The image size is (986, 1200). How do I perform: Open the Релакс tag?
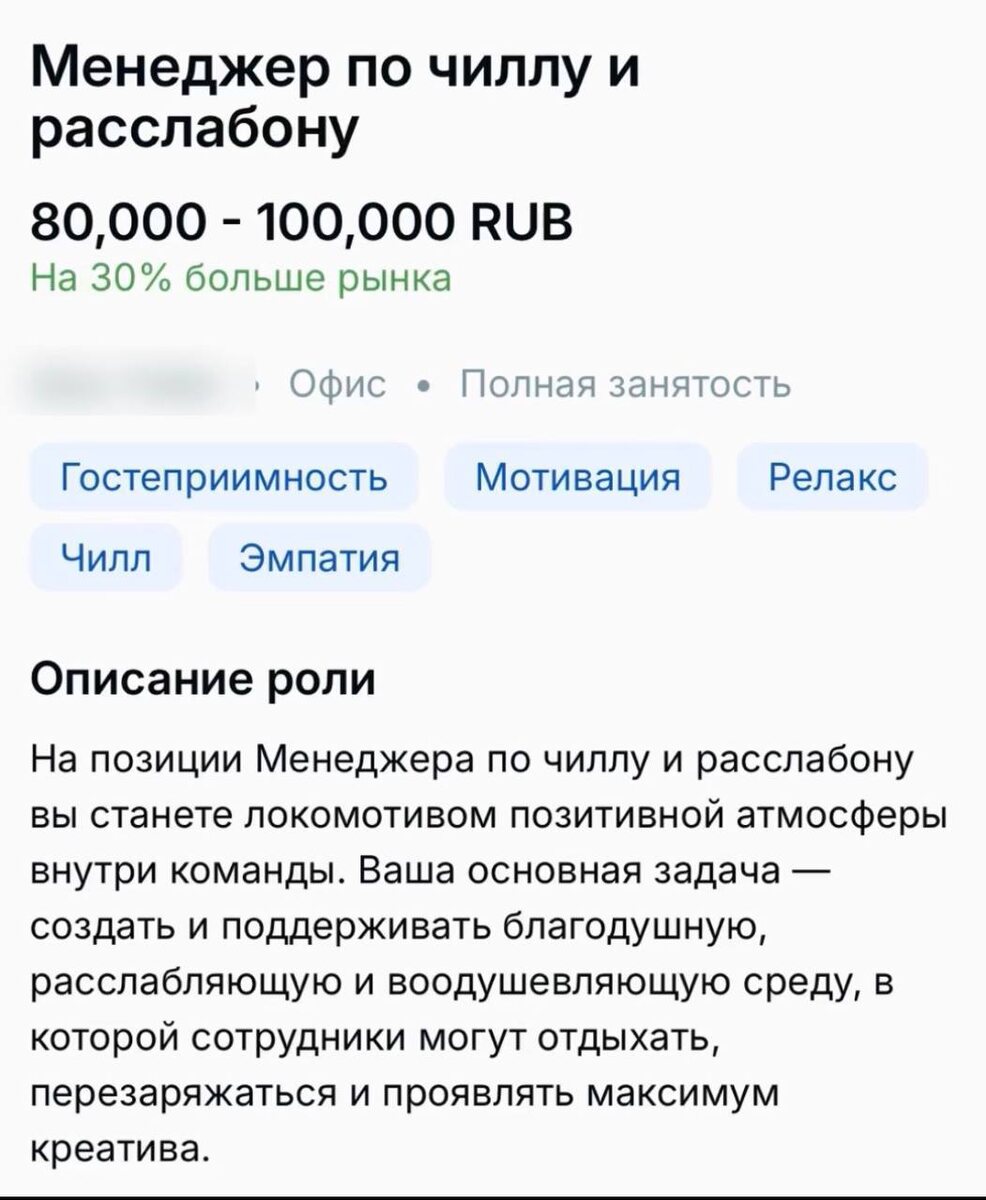click(x=832, y=477)
